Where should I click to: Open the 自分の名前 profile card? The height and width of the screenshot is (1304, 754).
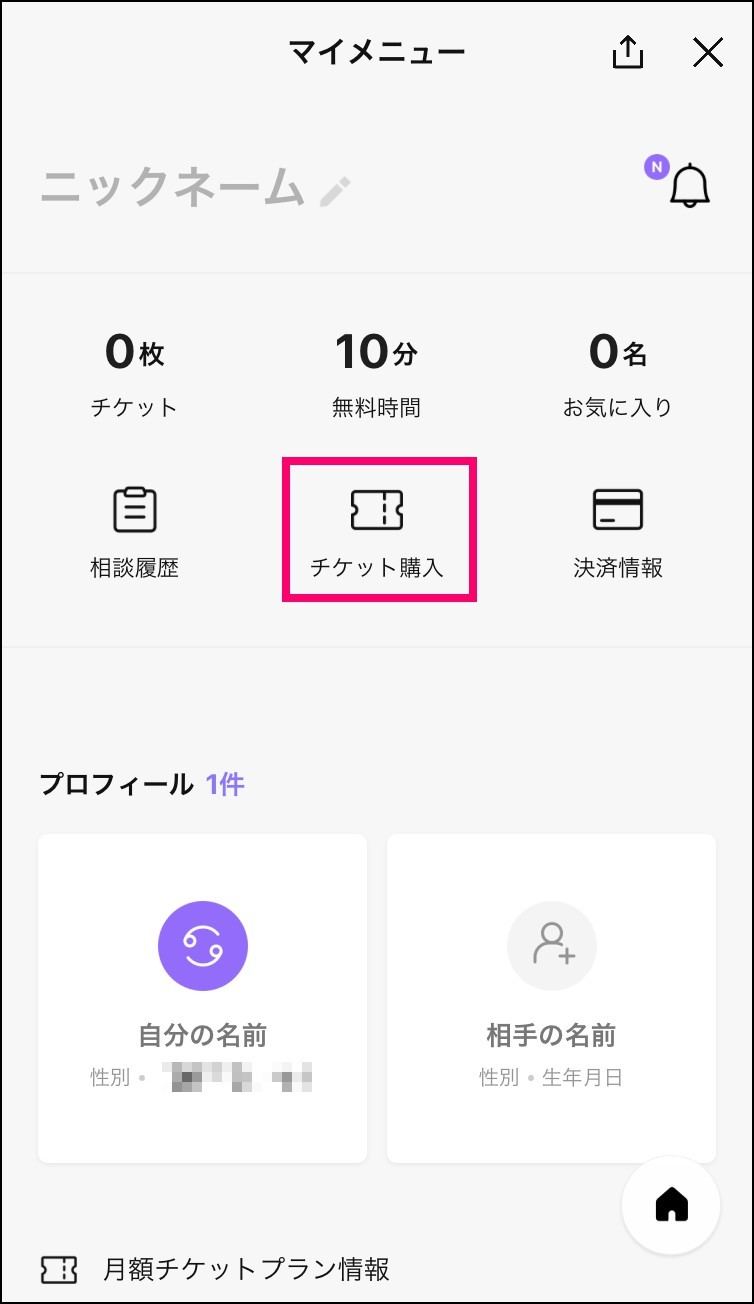click(203, 998)
